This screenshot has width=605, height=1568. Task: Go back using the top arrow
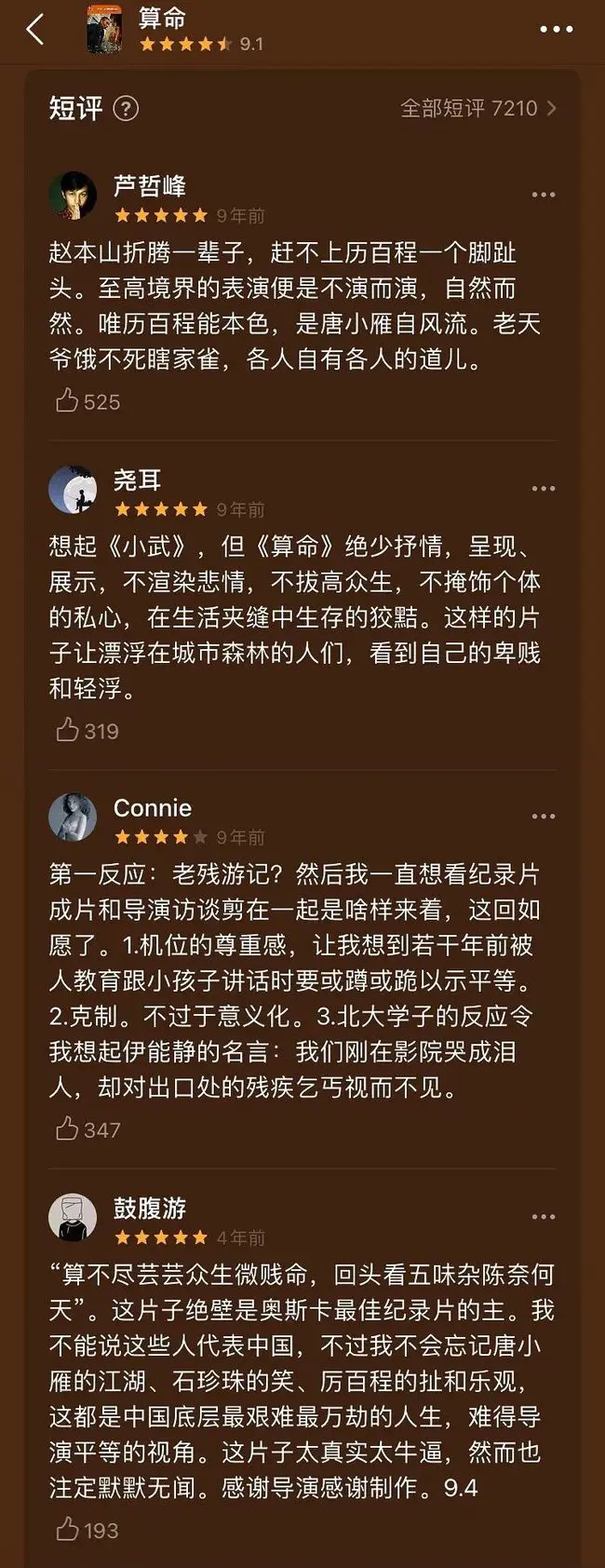(35, 30)
